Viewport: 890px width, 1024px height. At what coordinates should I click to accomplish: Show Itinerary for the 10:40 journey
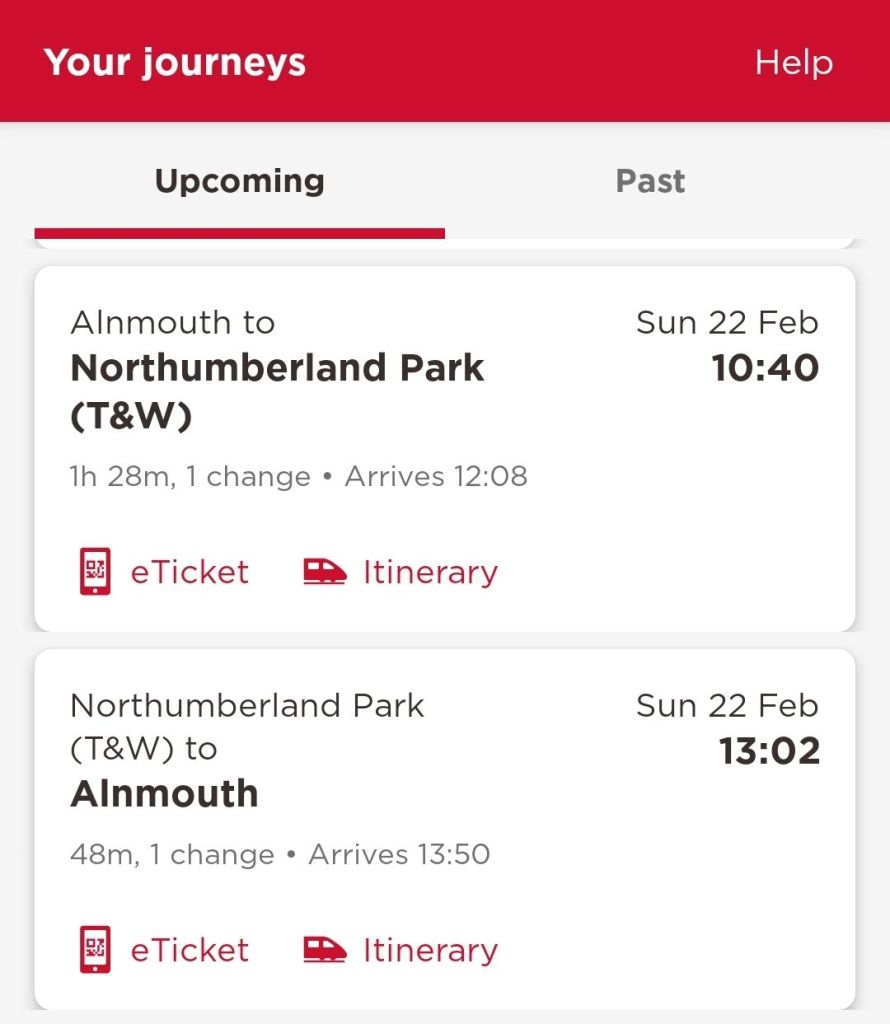(x=400, y=573)
